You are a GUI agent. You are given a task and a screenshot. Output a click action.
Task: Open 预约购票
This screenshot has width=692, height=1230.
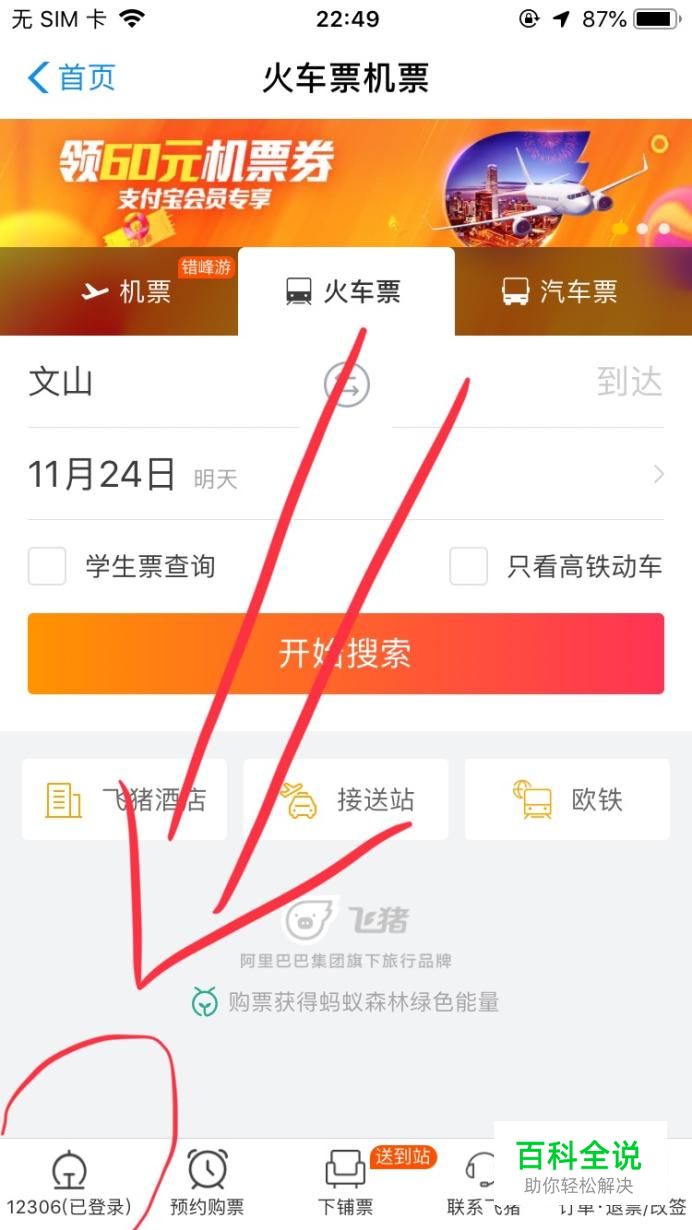pyautogui.click(x=207, y=1183)
